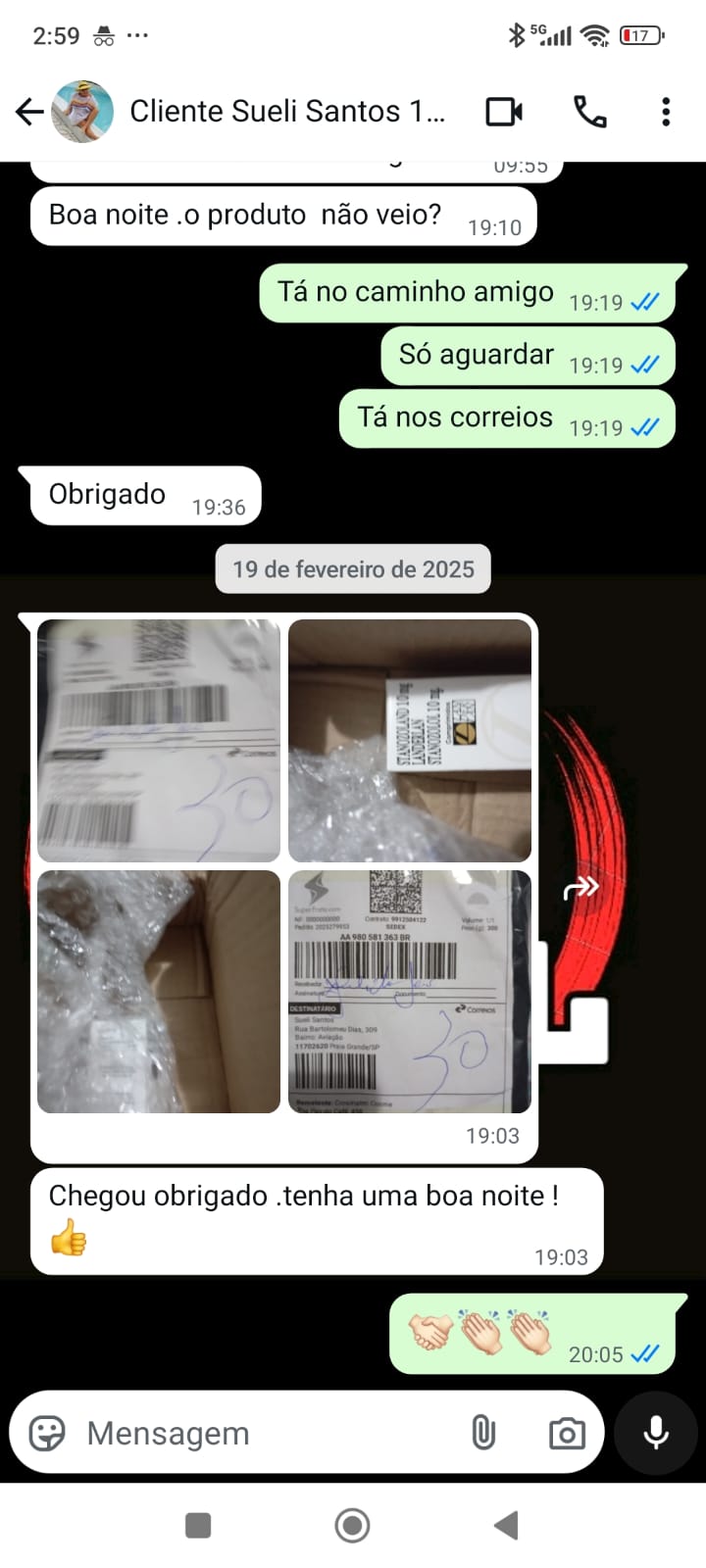
Task: Open the blurry shipping label photo
Action: pyautogui.click(x=159, y=741)
